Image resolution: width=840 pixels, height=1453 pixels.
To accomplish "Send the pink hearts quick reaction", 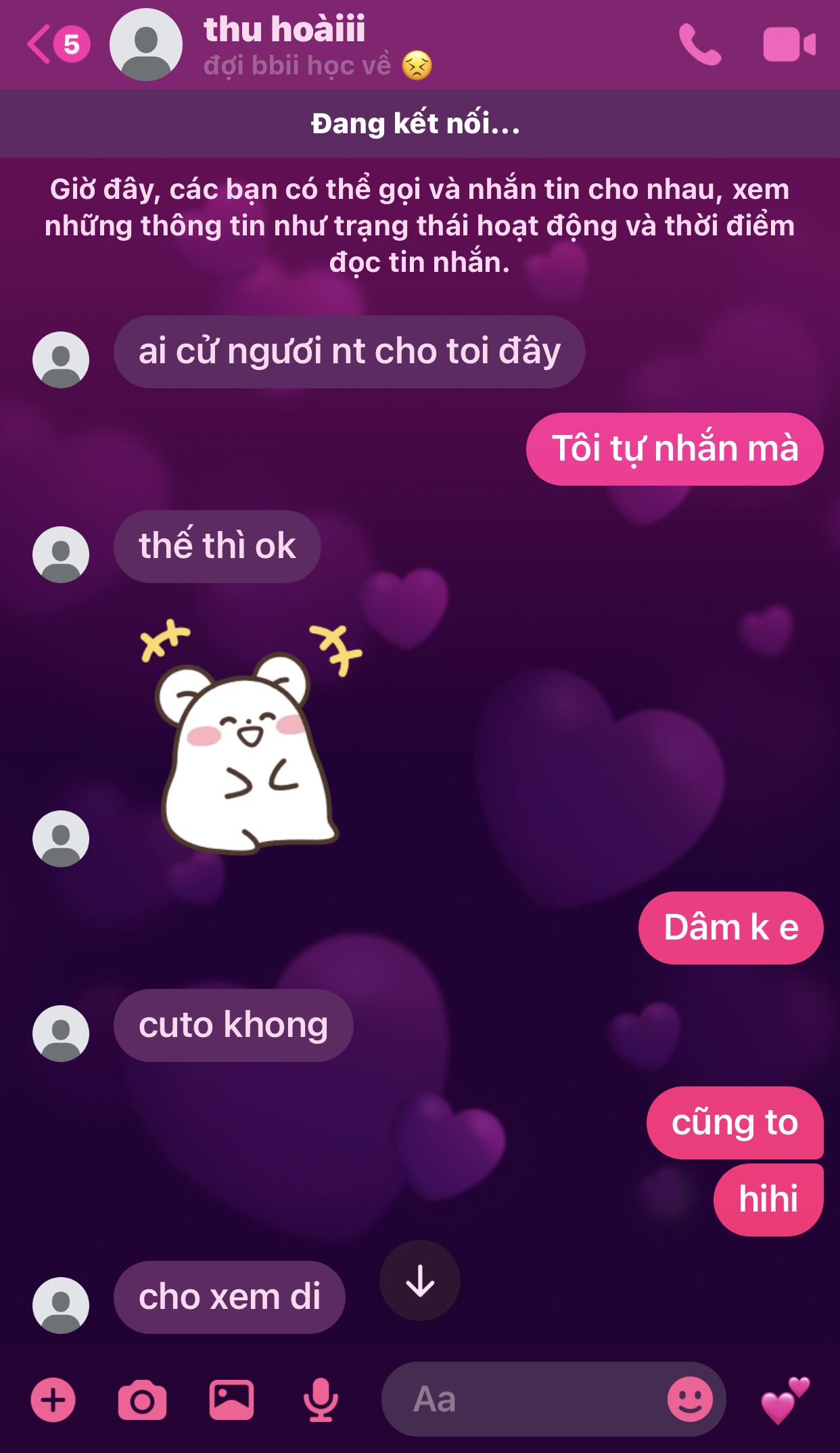I will 785,1400.
